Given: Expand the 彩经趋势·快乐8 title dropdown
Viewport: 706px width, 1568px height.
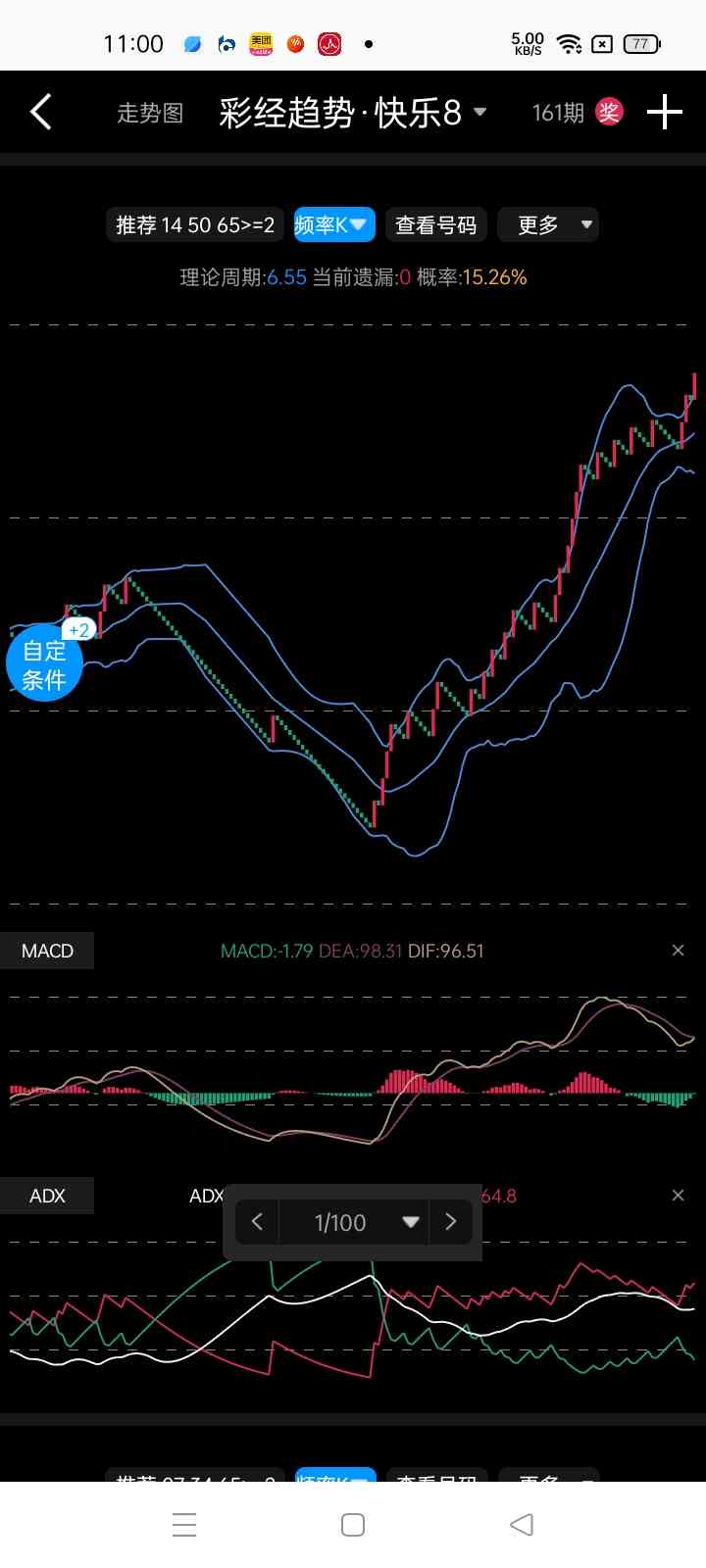Looking at the screenshot, I should (x=352, y=113).
